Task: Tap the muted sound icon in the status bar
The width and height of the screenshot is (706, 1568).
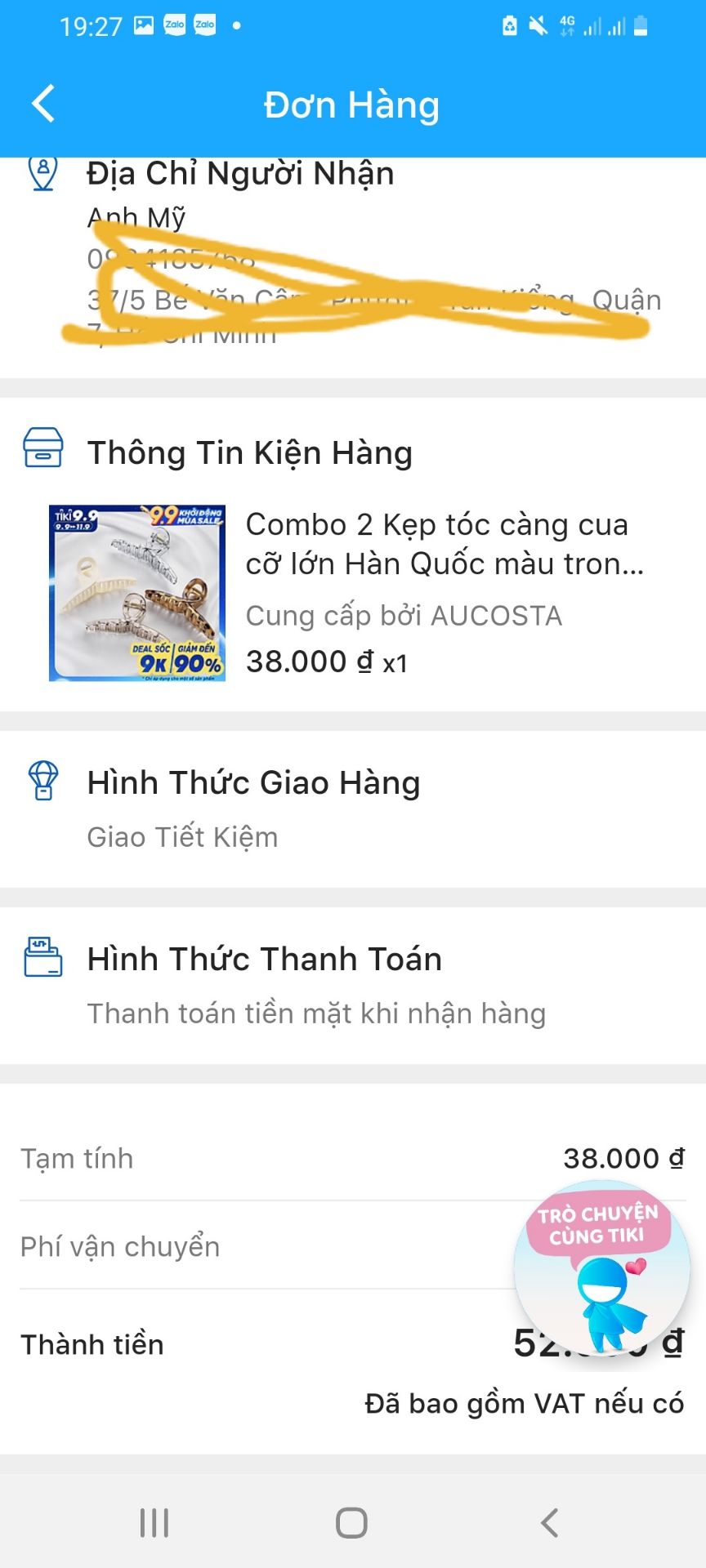Action: point(538,24)
